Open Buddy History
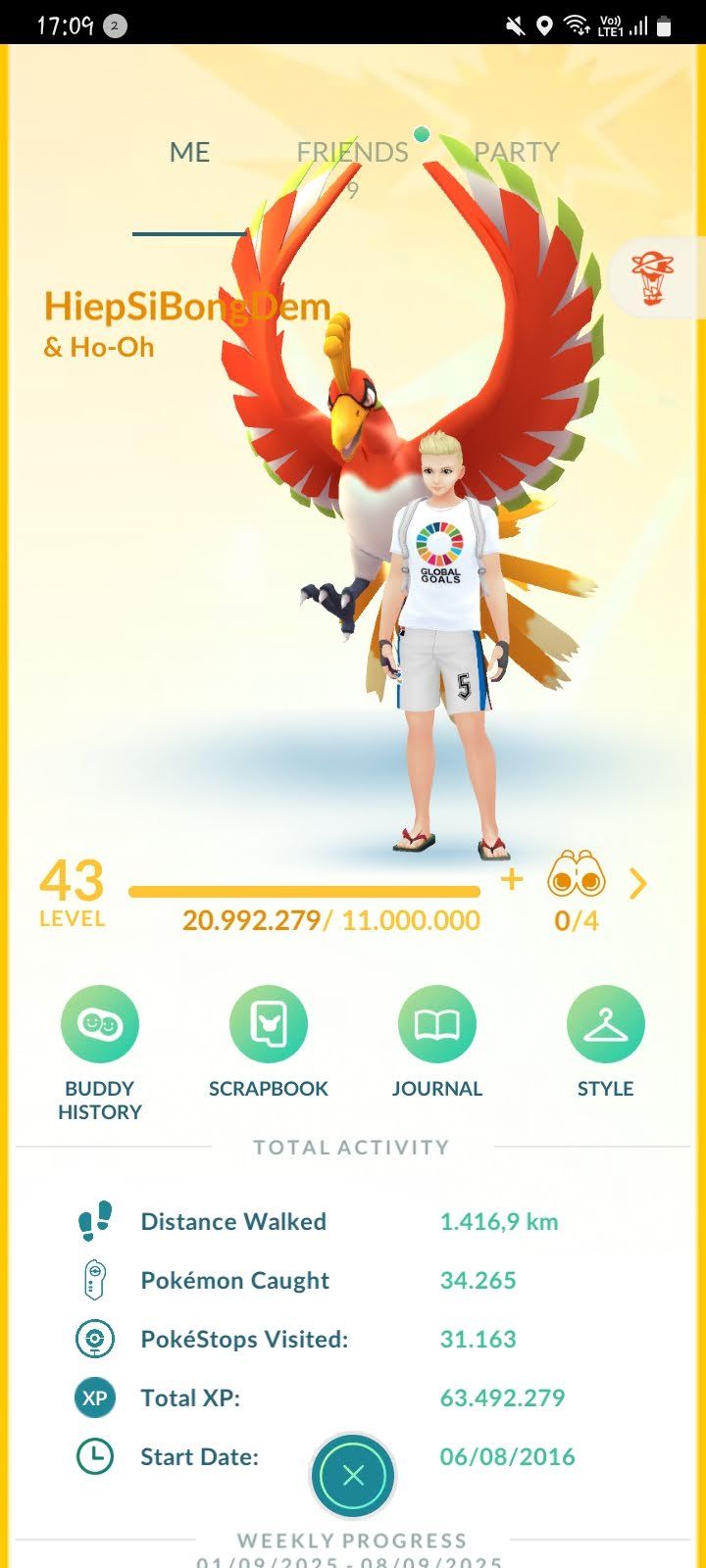706x1568 pixels. pos(99,1025)
